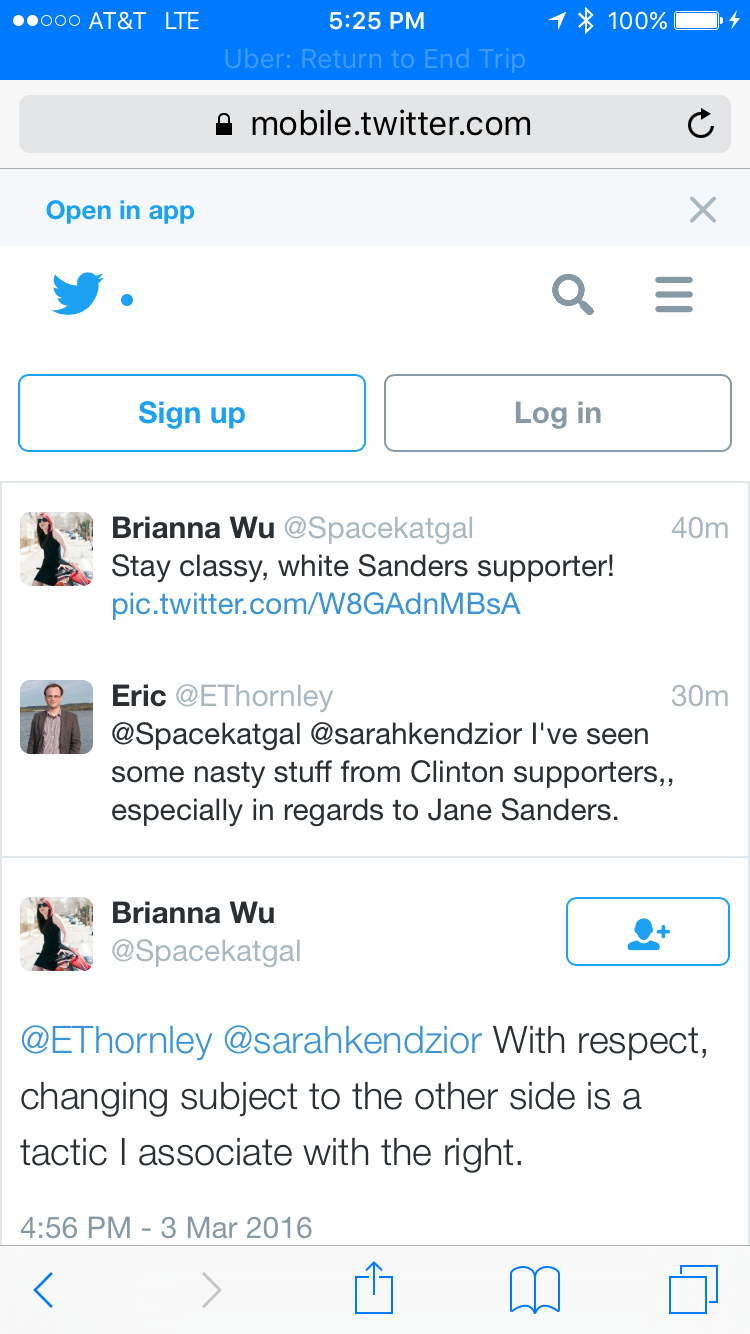Image resolution: width=750 pixels, height=1334 pixels.
Task: Go to Twitter home via bird logo
Action: pos(78,294)
